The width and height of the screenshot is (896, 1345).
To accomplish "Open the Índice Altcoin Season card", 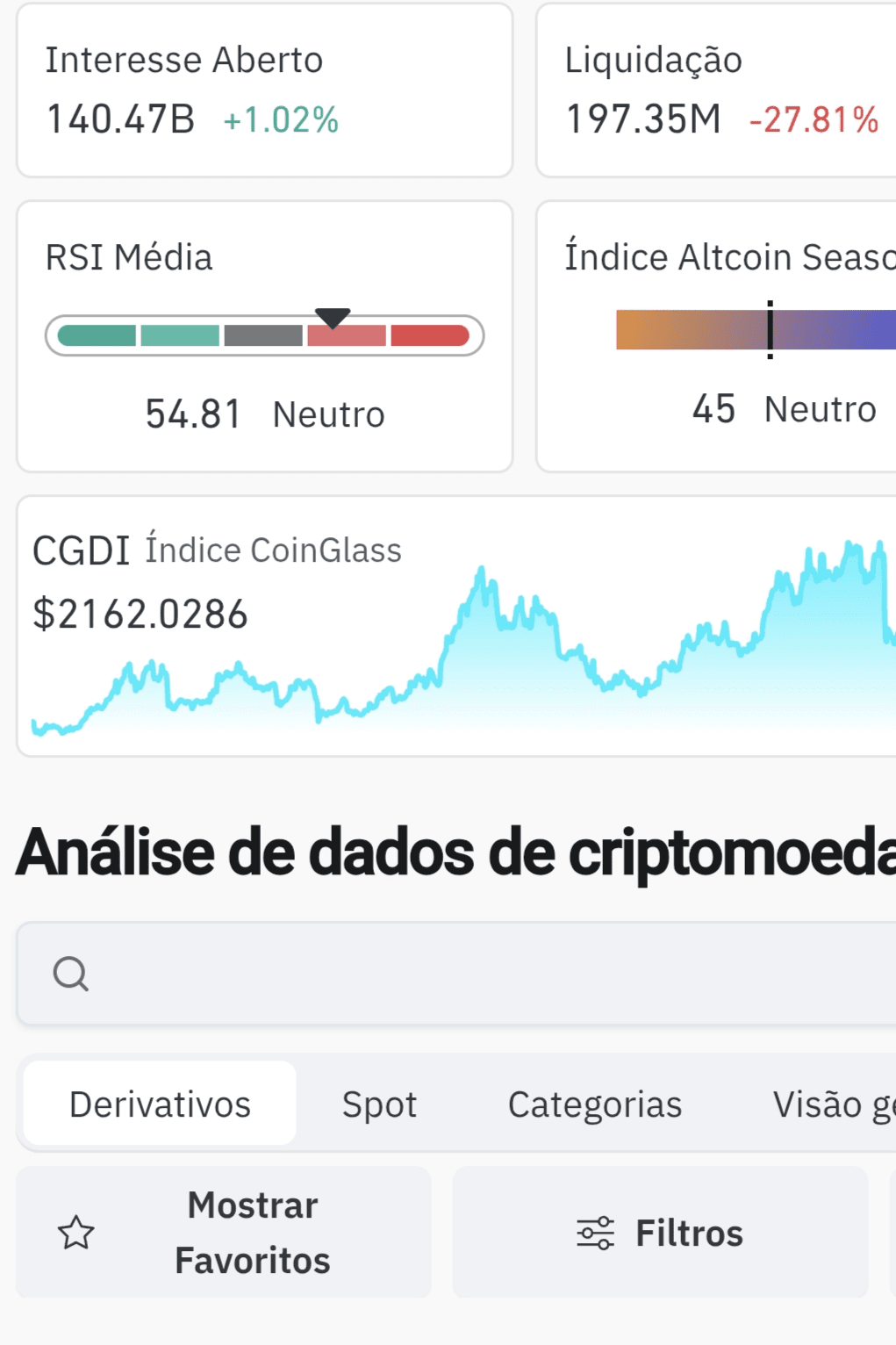I will (716, 336).
